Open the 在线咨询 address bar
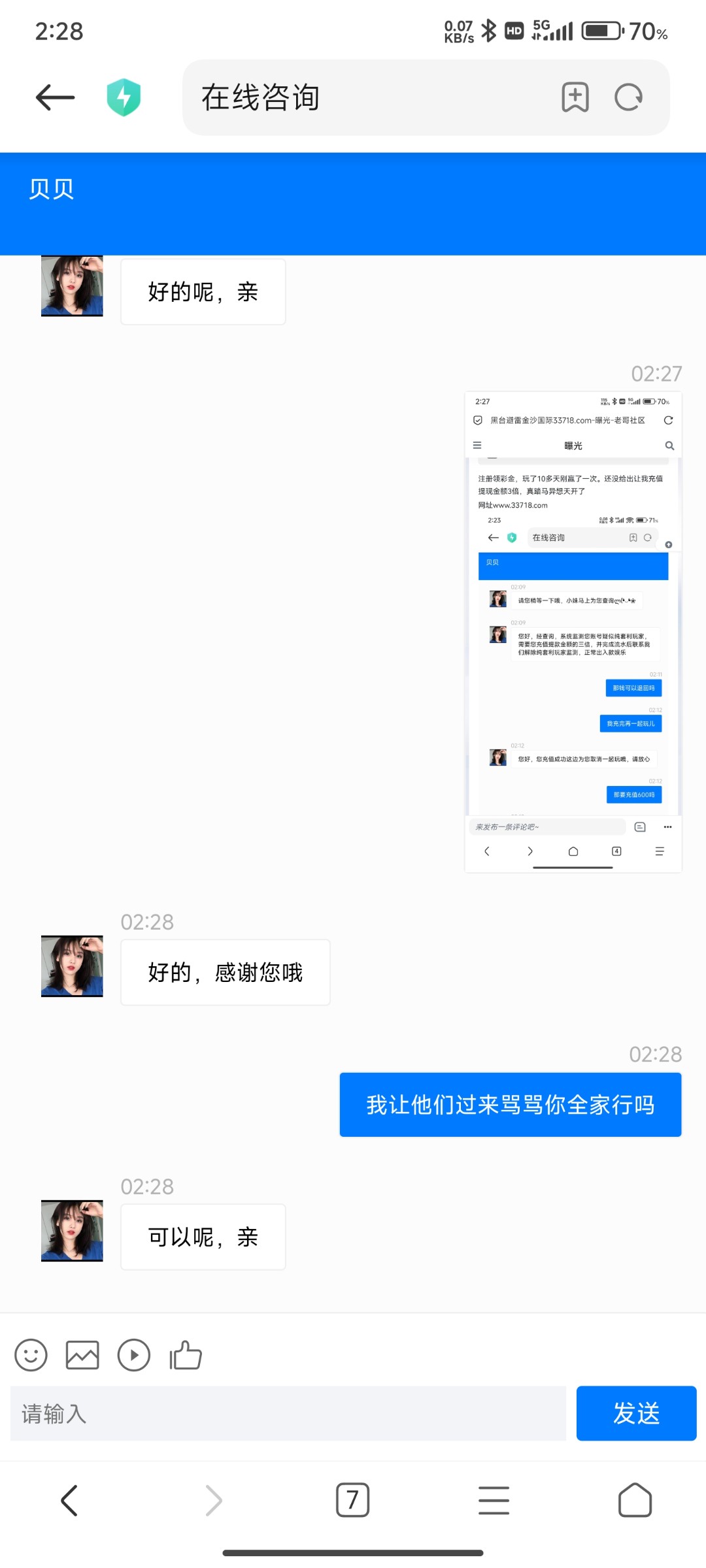 366,98
